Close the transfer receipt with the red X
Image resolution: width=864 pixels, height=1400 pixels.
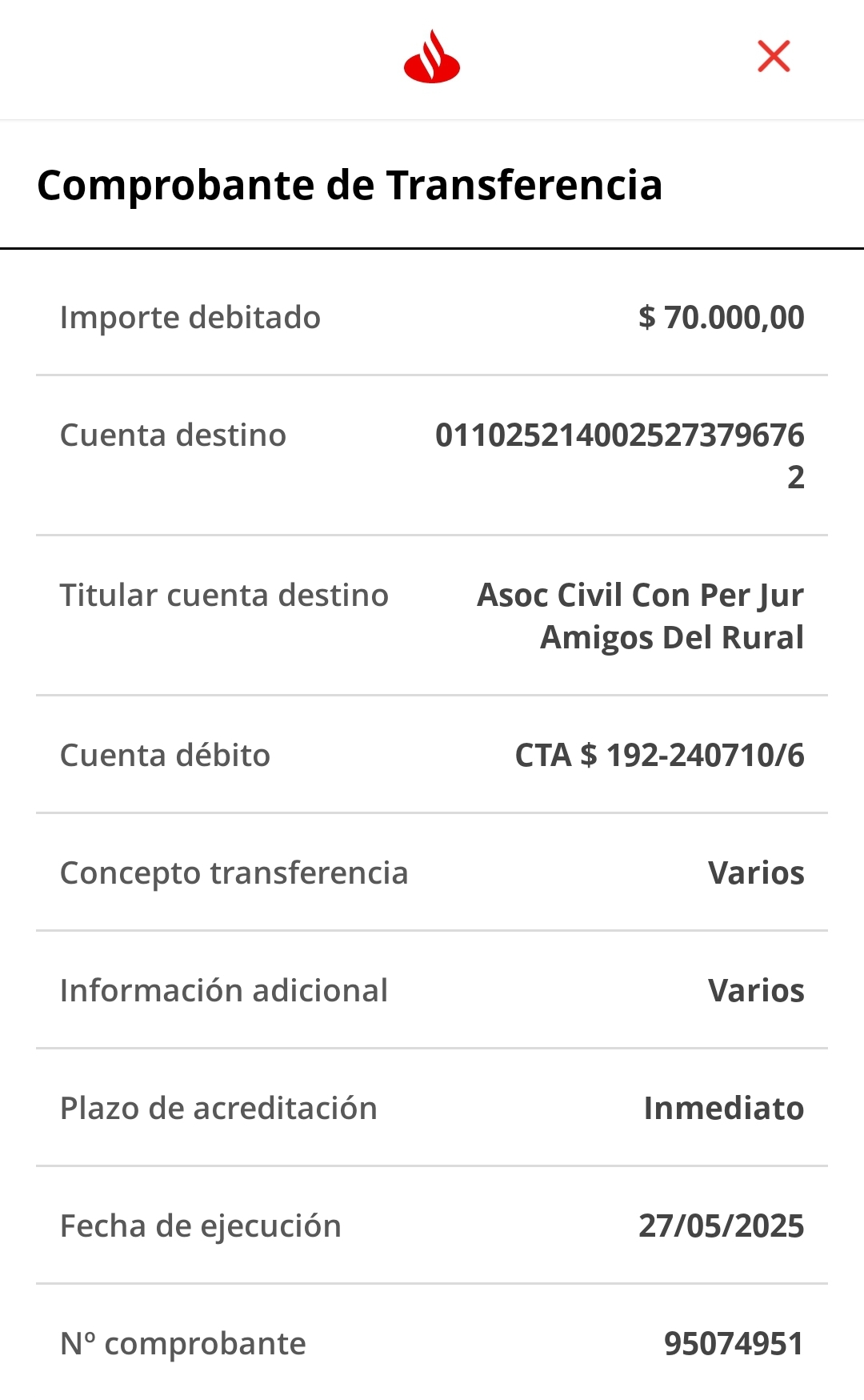pos(774,56)
